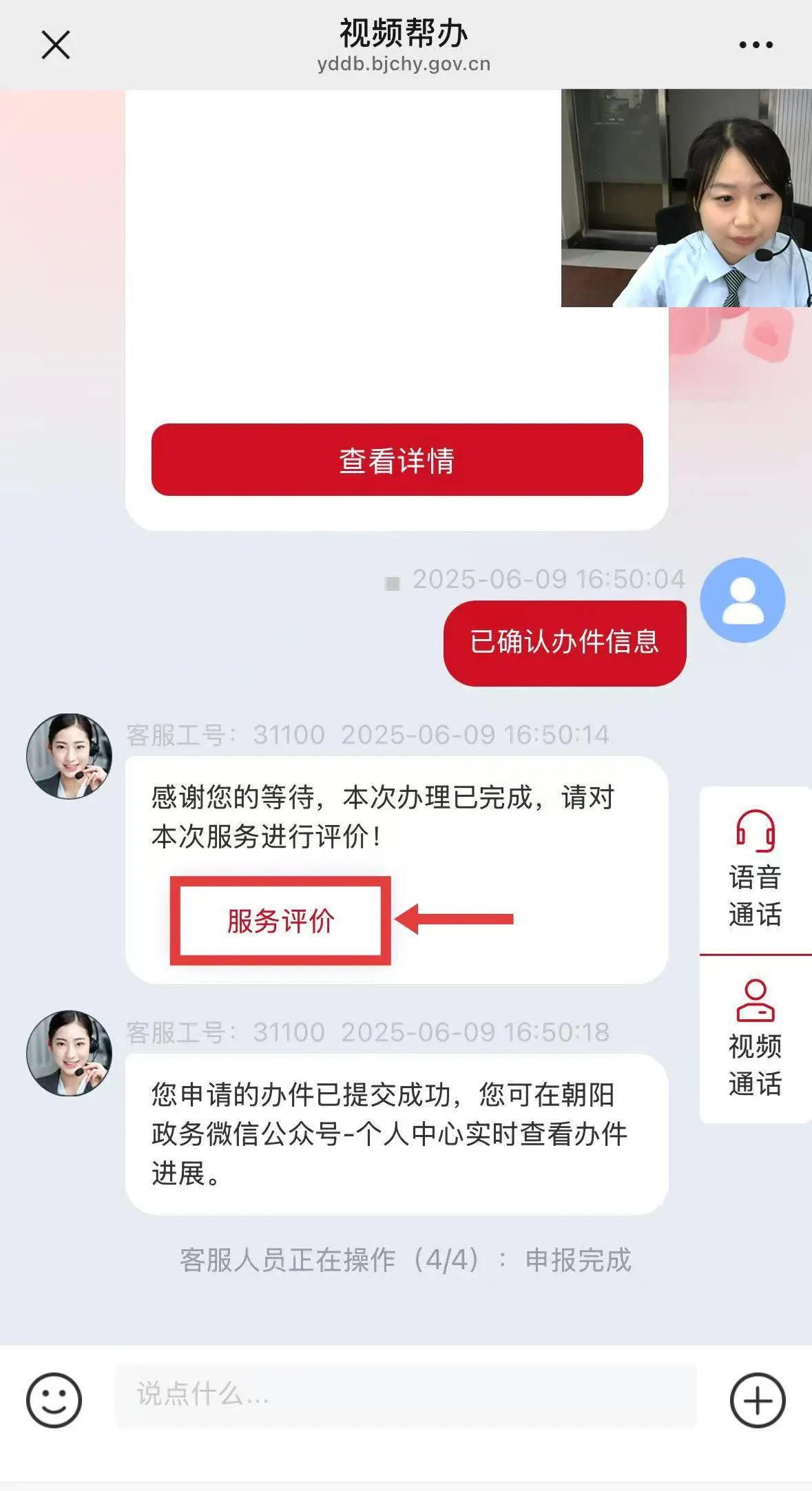Image resolution: width=812 pixels, height=1491 pixels.
Task: Focus the 说点什么 message input
Action: click(x=405, y=1395)
